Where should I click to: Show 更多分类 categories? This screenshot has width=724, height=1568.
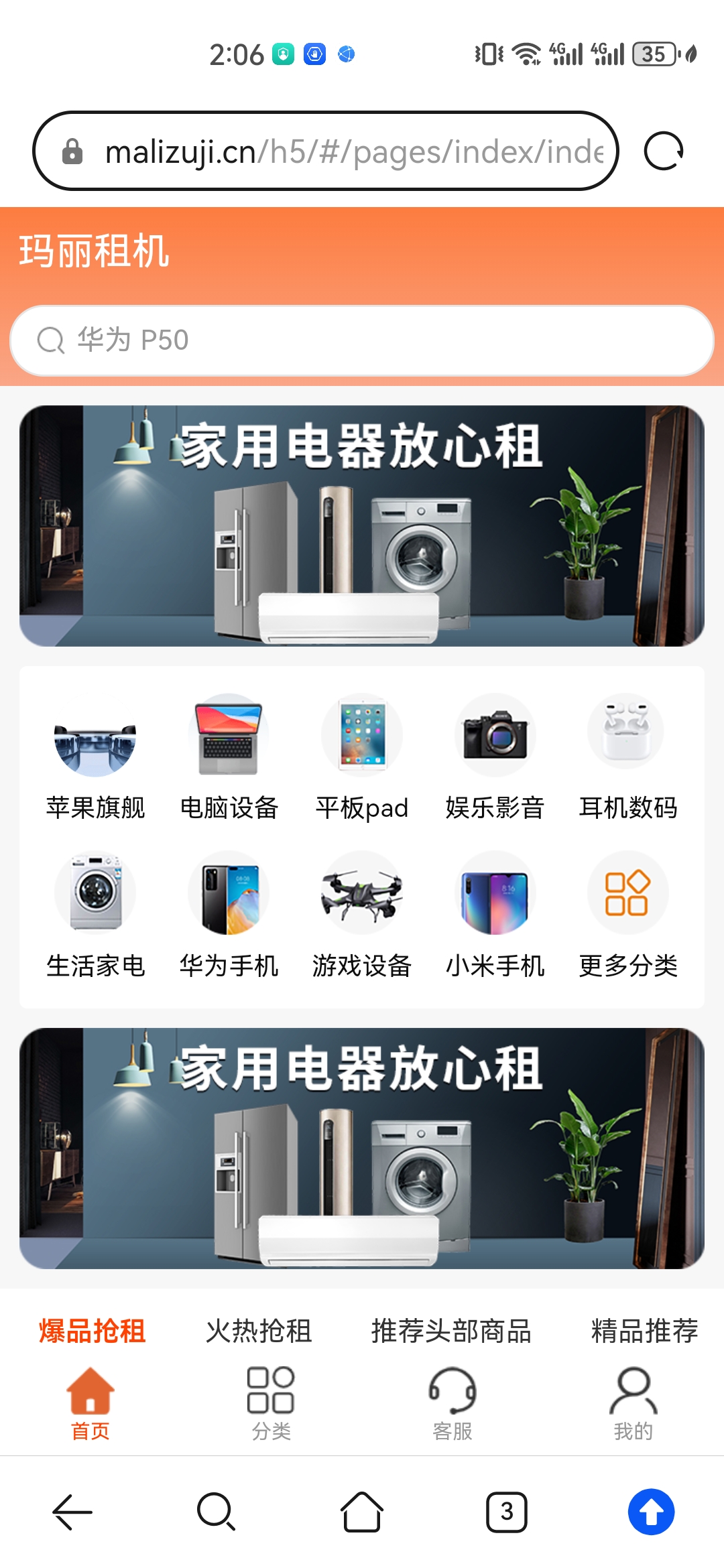tap(628, 916)
